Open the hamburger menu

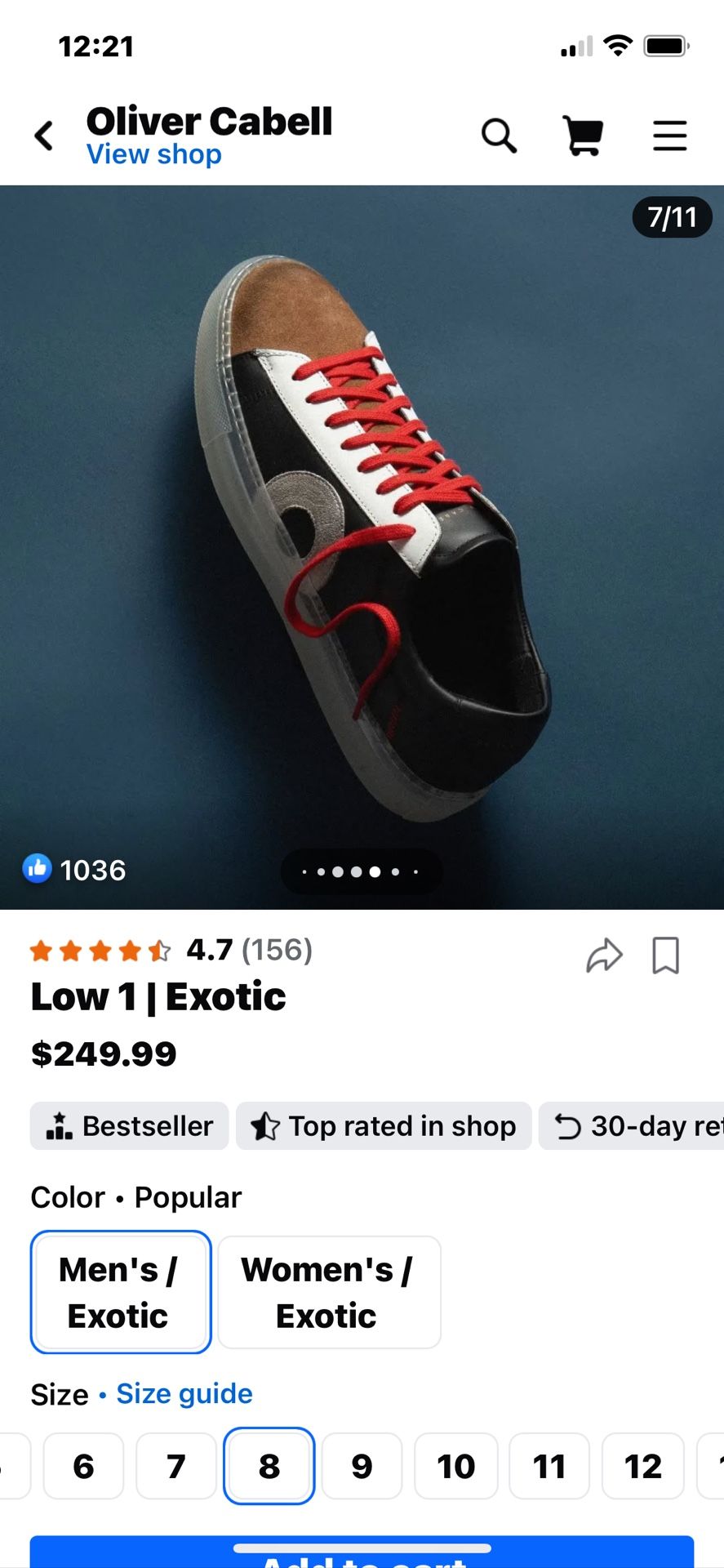[670, 136]
